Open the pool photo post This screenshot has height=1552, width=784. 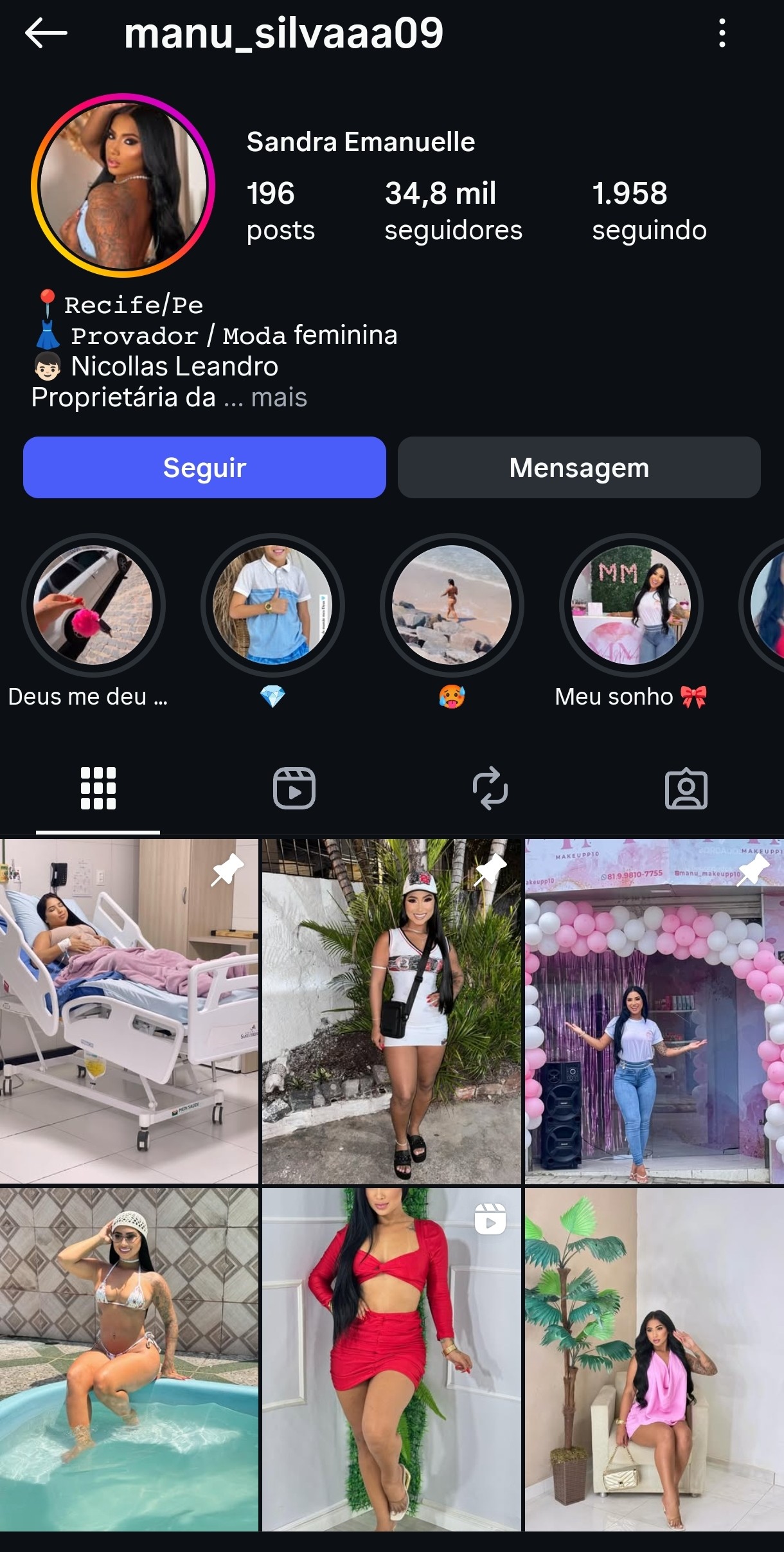(129, 1359)
